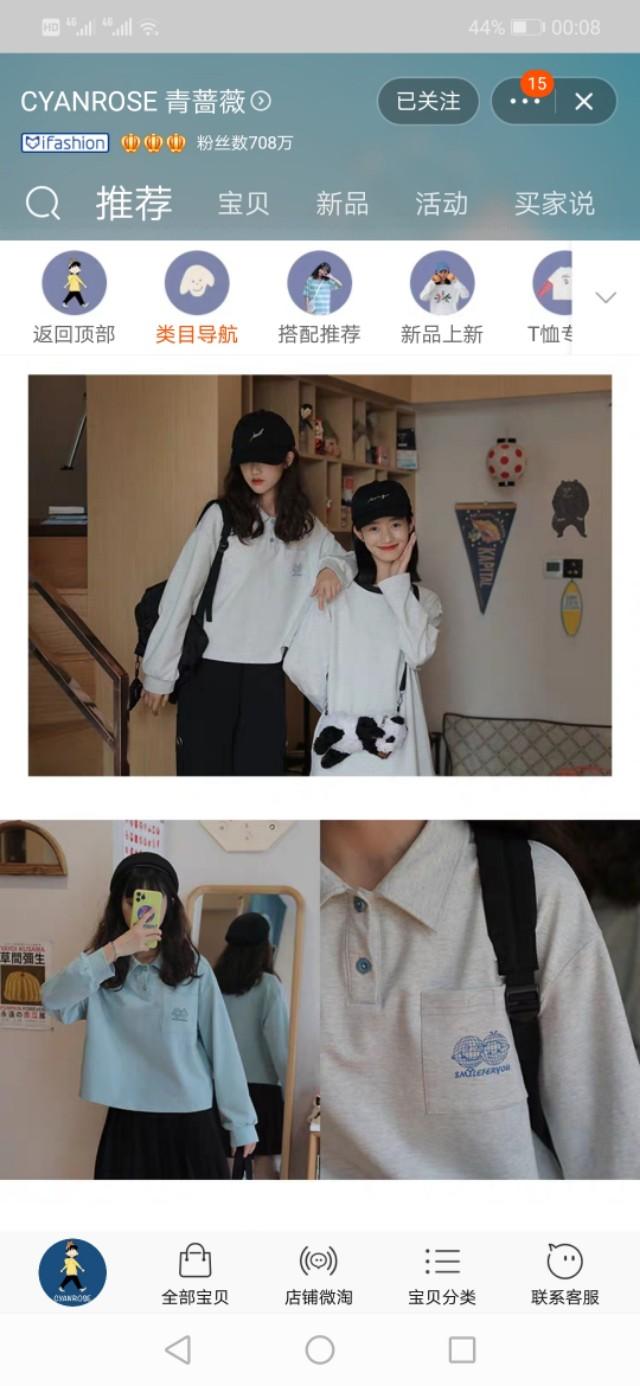This screenshot has height=1386, width=640.
Task: Open the CYANROSE 青蔷薇 shop details
Action: (x=146, y=101)
